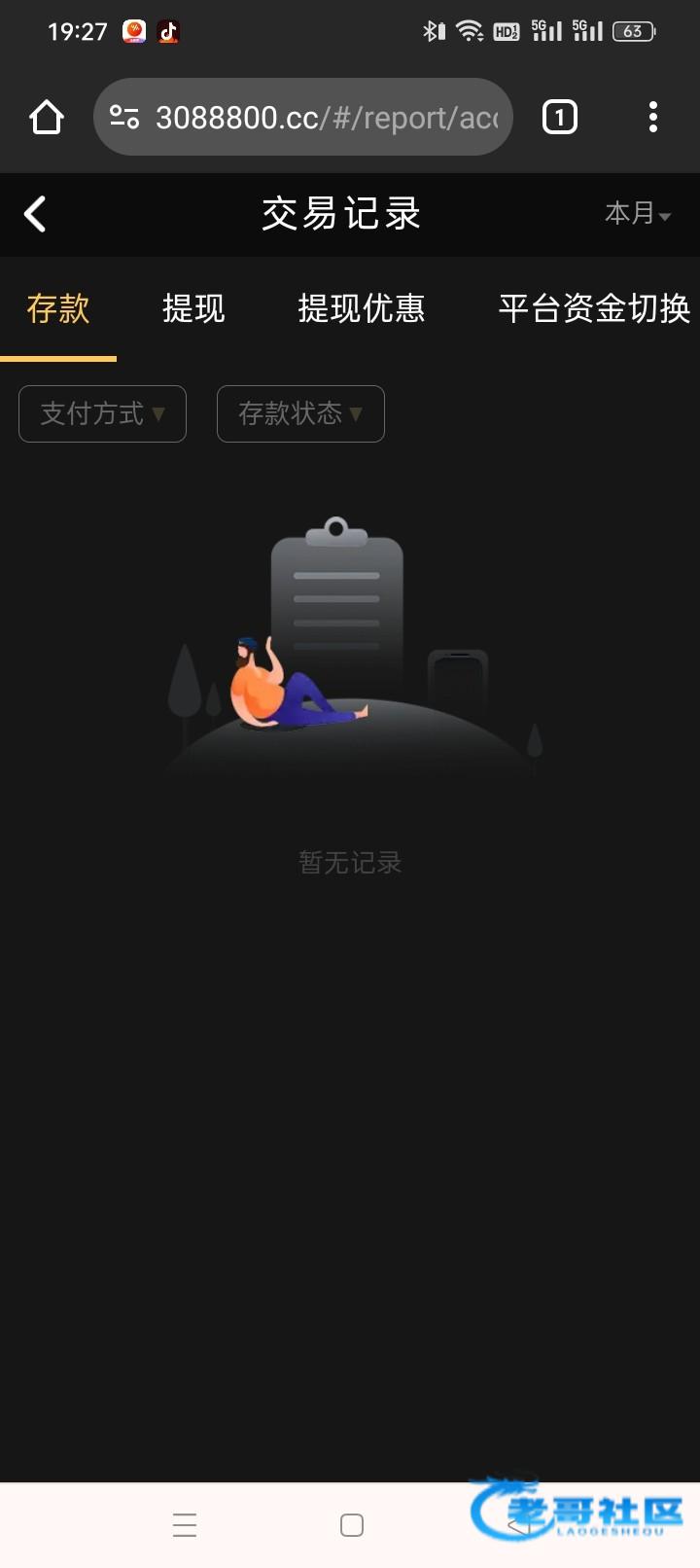The image size is (700, 1568).
Task: Select the 平台资金切换 tab
Action: point(593,309)
